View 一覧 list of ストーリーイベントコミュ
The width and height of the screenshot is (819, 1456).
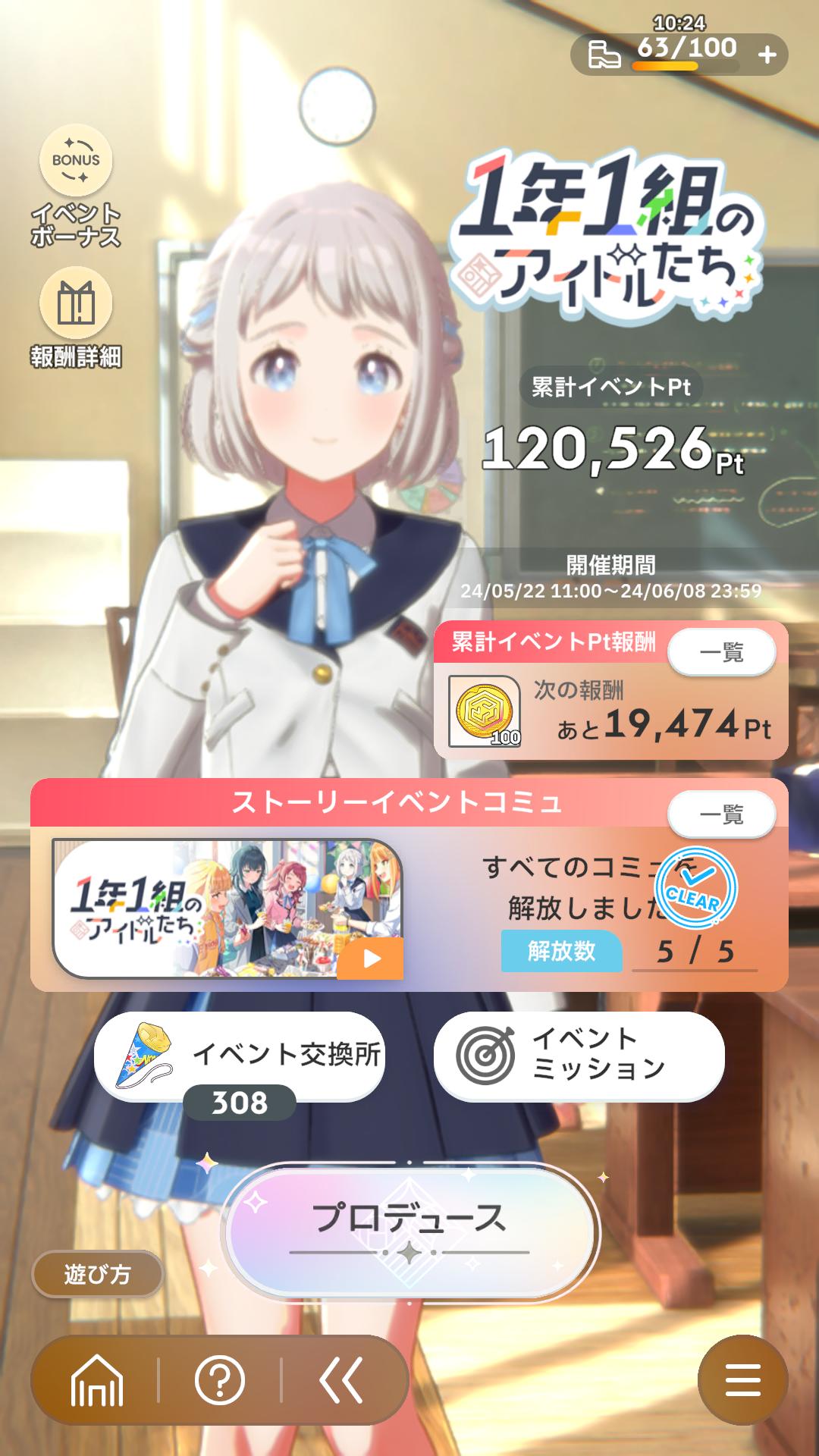(x=721, y=814)
